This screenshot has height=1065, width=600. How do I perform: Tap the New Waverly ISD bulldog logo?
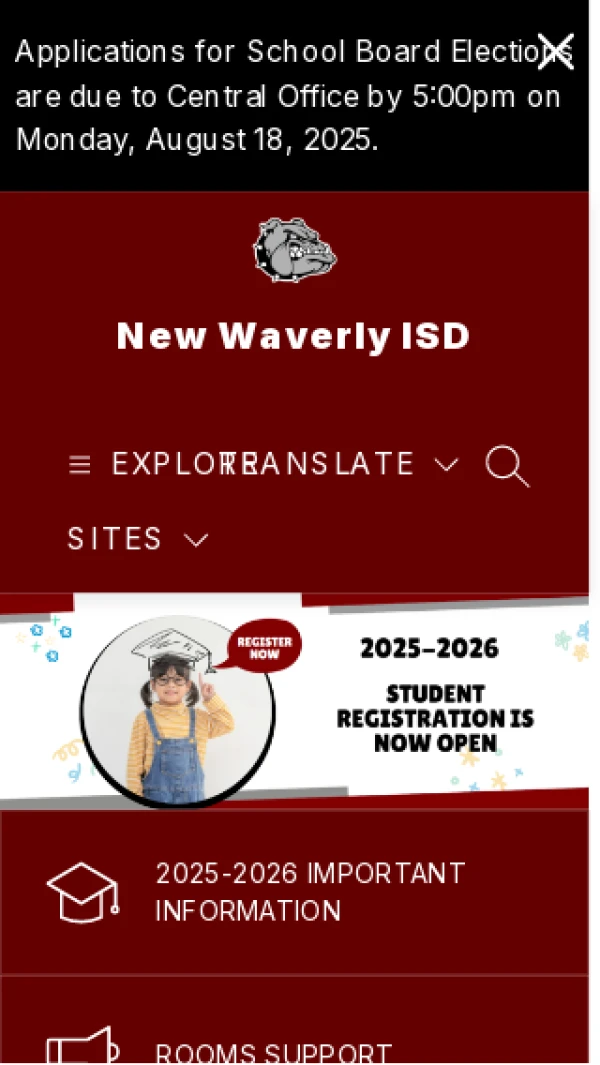coord(294,249)
